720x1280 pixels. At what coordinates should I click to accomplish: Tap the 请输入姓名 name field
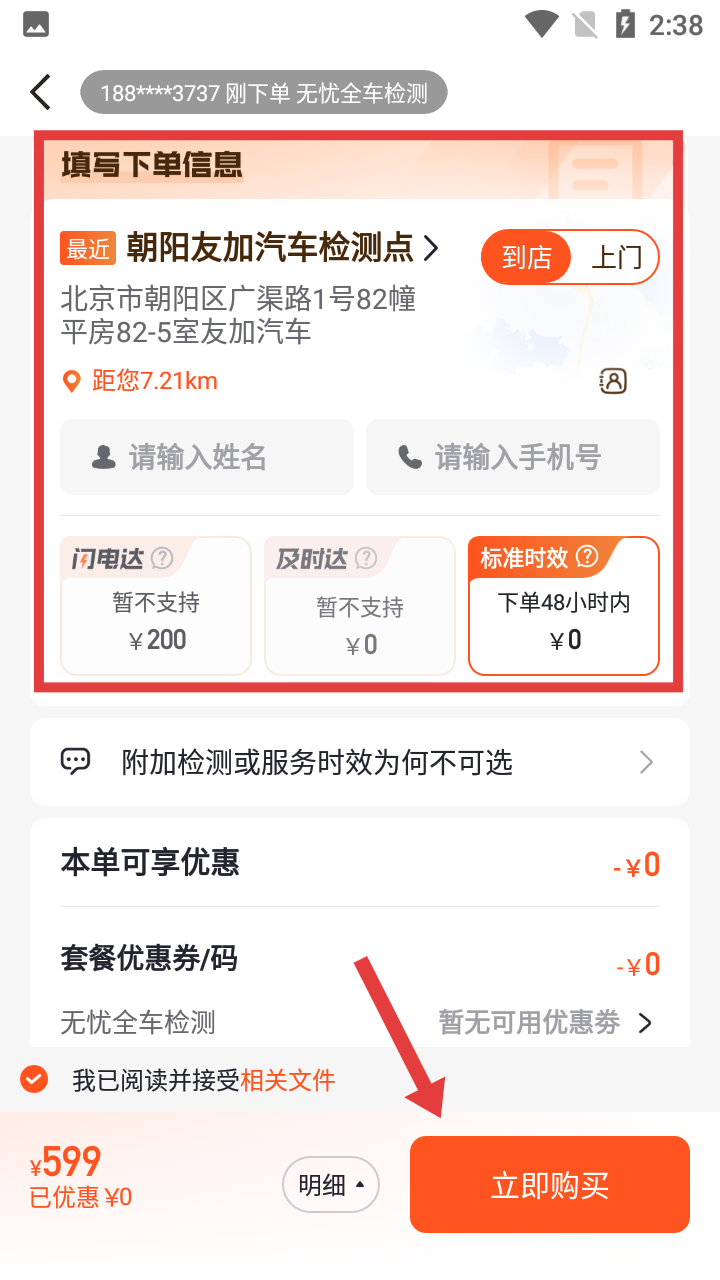point(207,457)
